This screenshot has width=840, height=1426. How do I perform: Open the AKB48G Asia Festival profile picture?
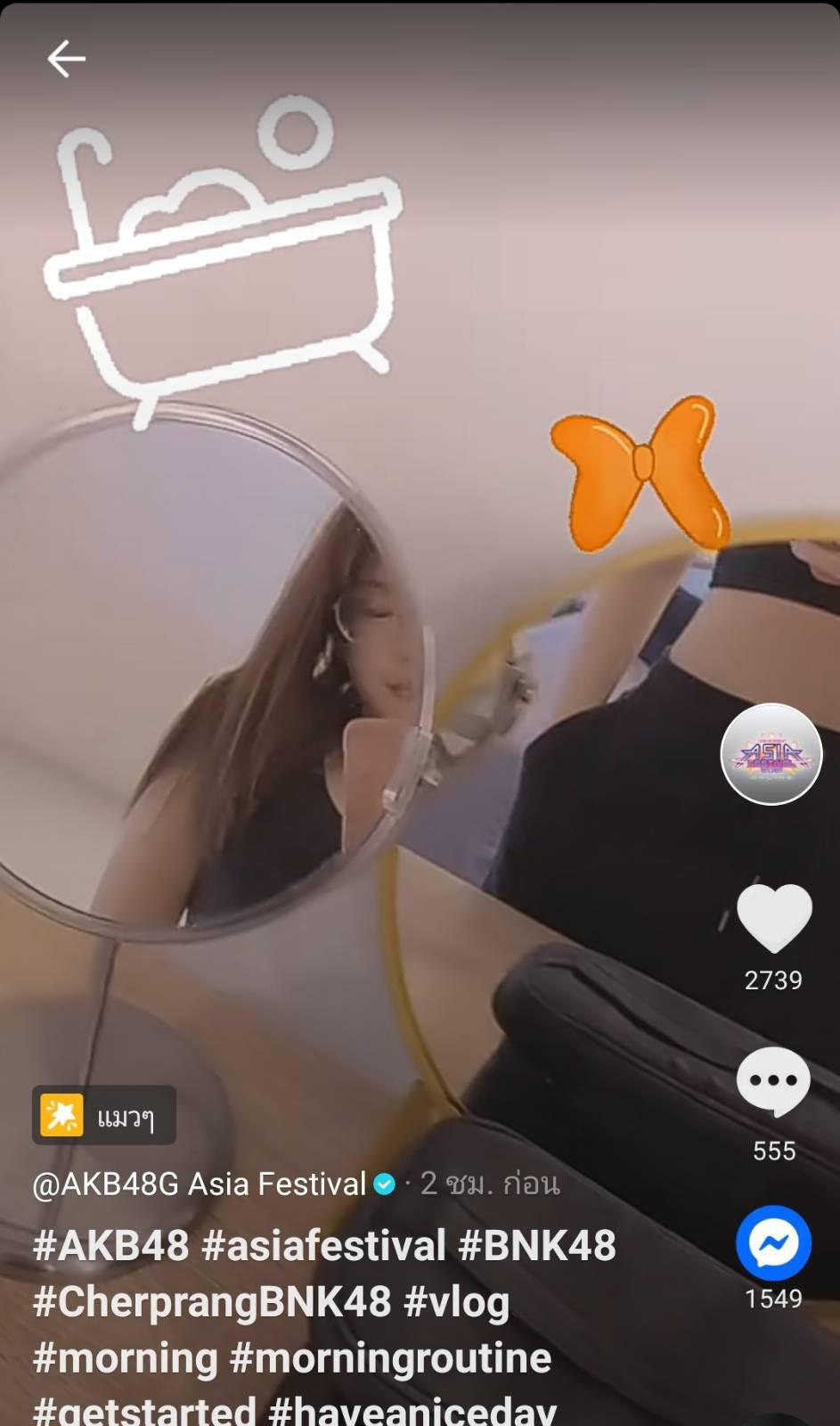pos(771,754)
